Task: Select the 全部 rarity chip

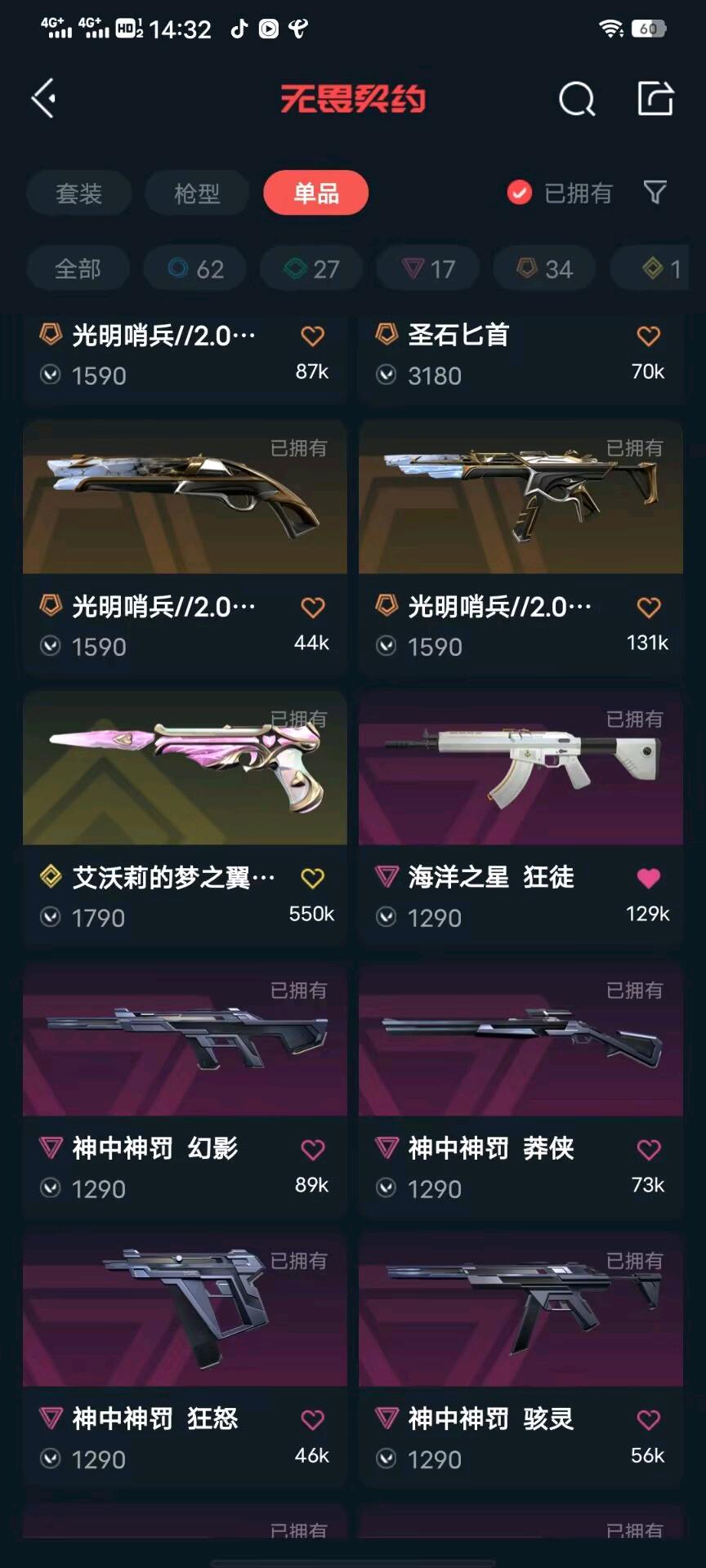Action: coord(78,269)
